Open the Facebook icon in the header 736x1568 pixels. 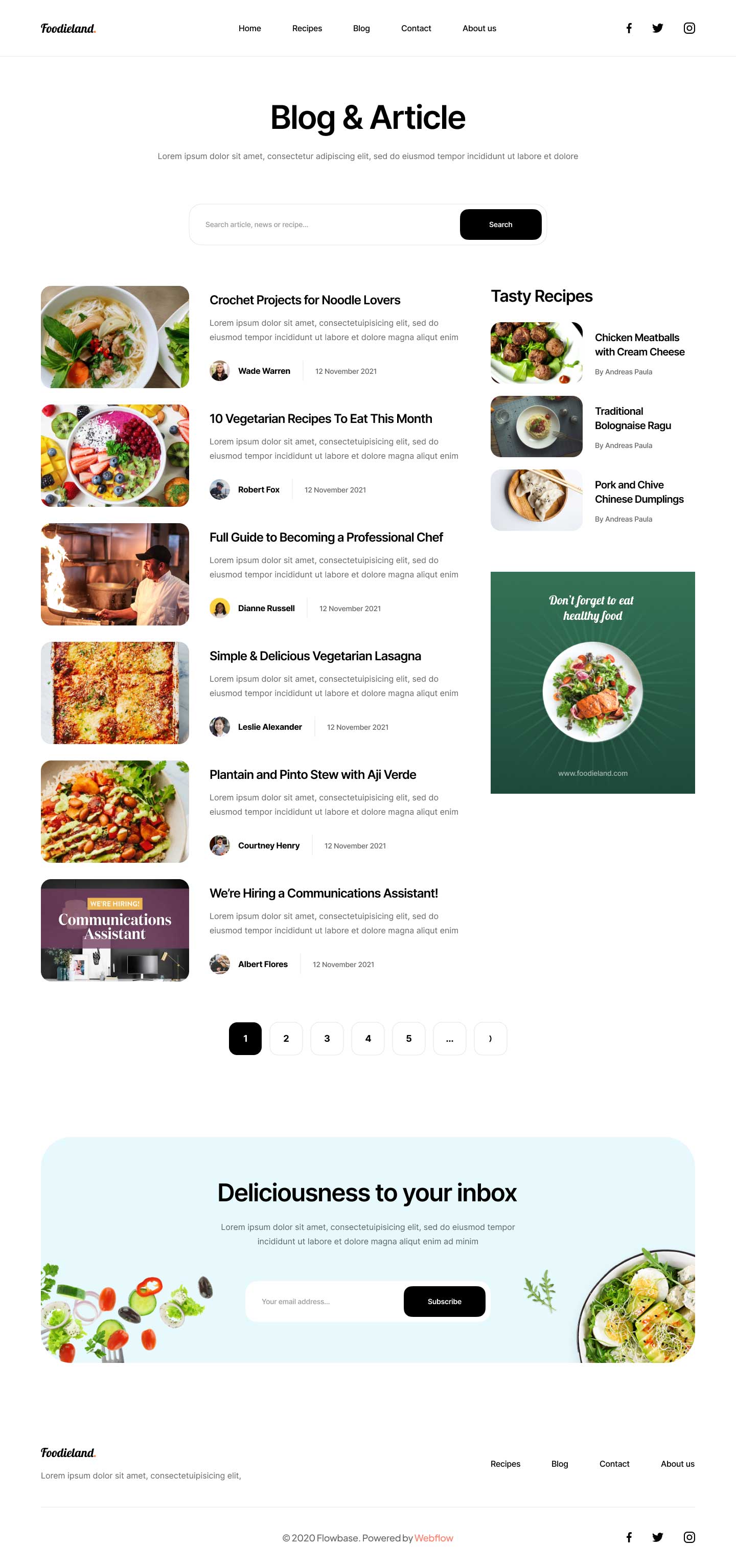(628, 28)
